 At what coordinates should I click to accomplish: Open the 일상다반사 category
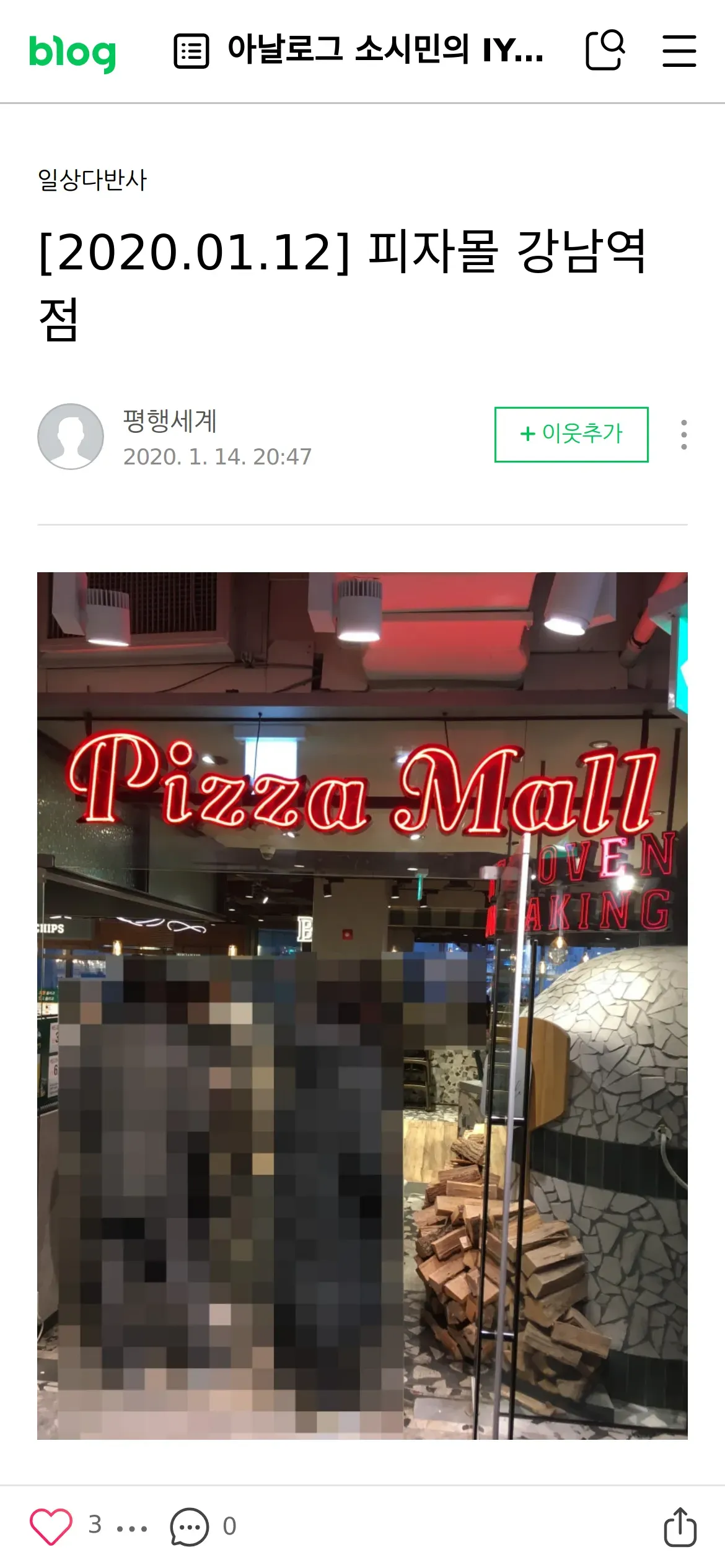[92, 180]
